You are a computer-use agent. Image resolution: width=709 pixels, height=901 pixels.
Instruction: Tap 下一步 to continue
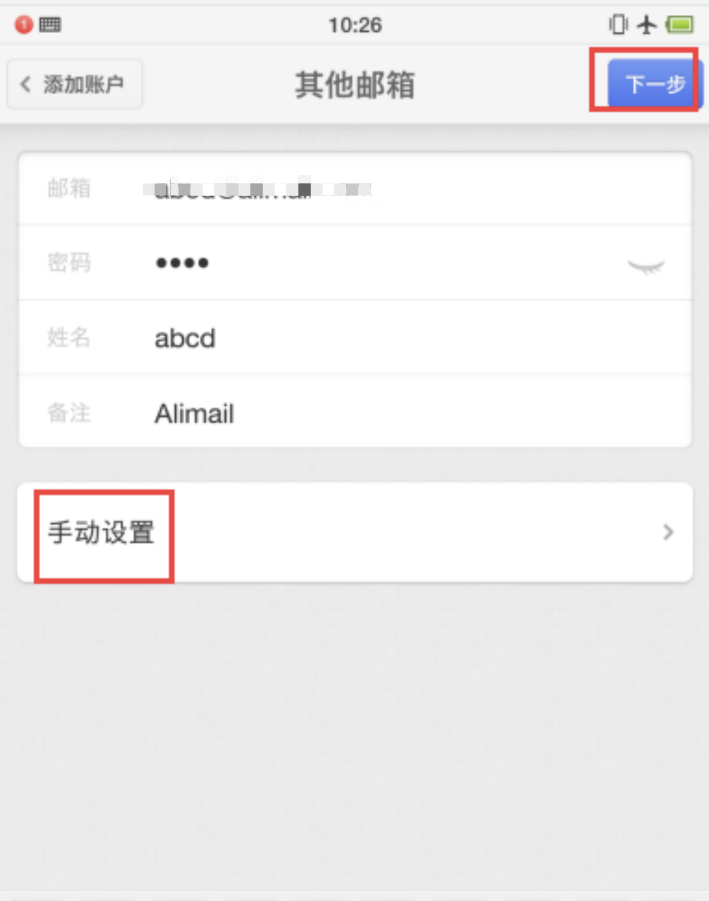(654, 84)
